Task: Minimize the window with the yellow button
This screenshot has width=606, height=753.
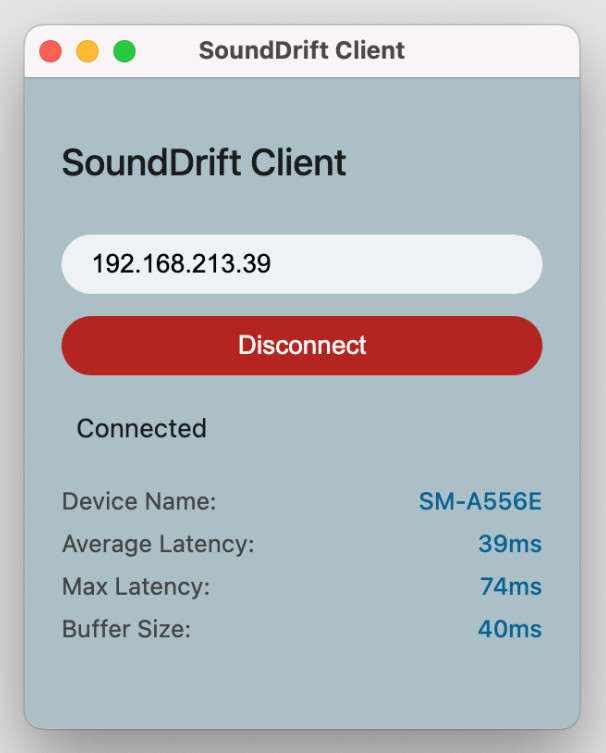Action: [x=87, y=51]
